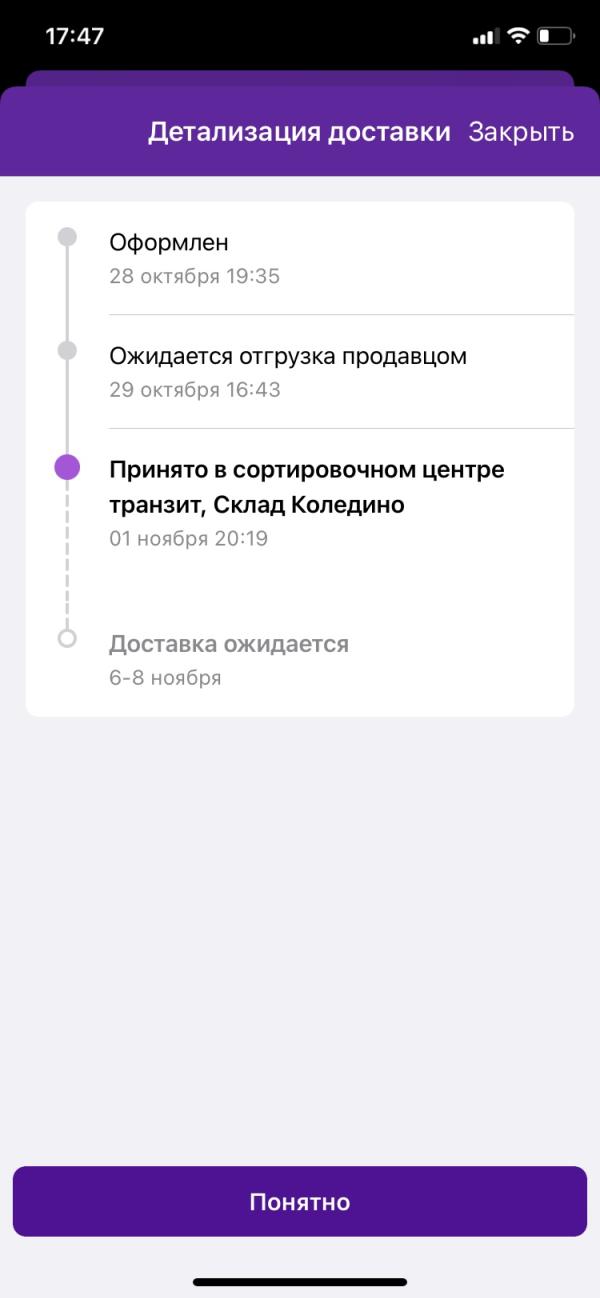Confirm with the Понятно button
The height and width of the screenshot is (1298, 600).
tap(300, 1201)
